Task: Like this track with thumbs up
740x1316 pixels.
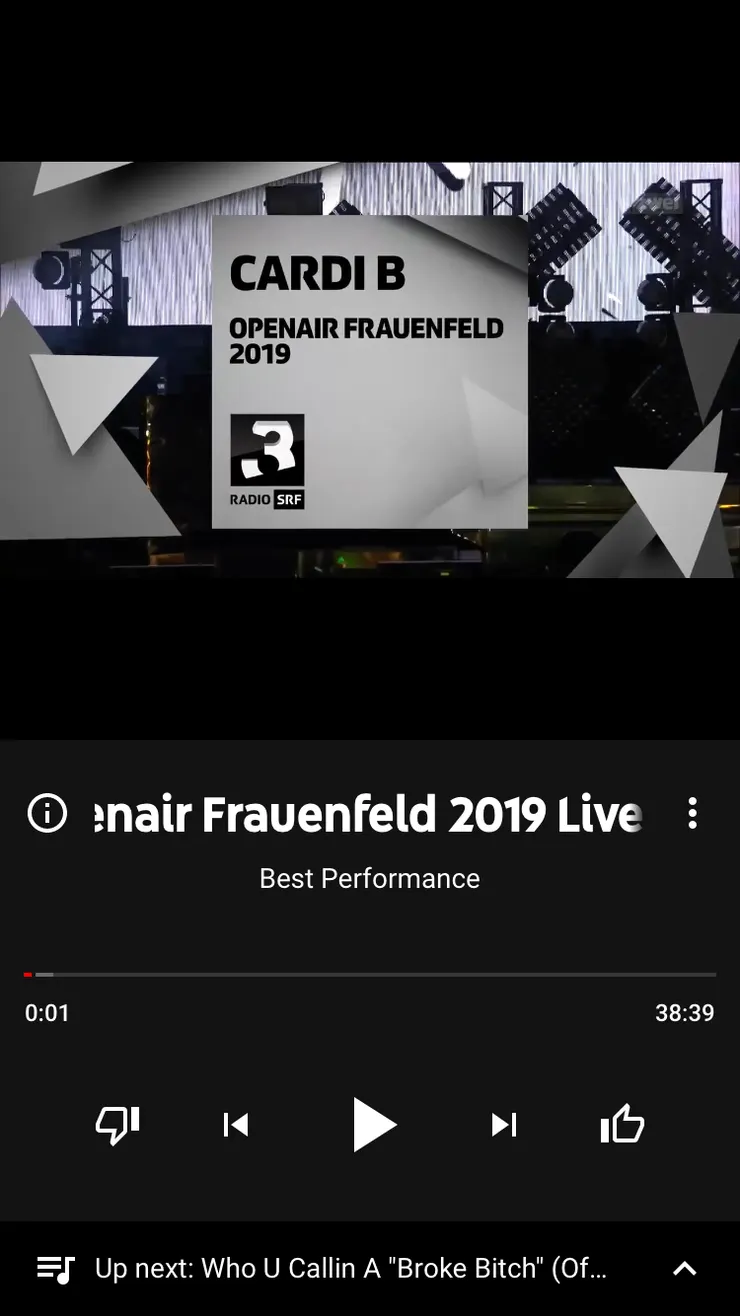Action: pyautogui.click(x=622, y=1125)
